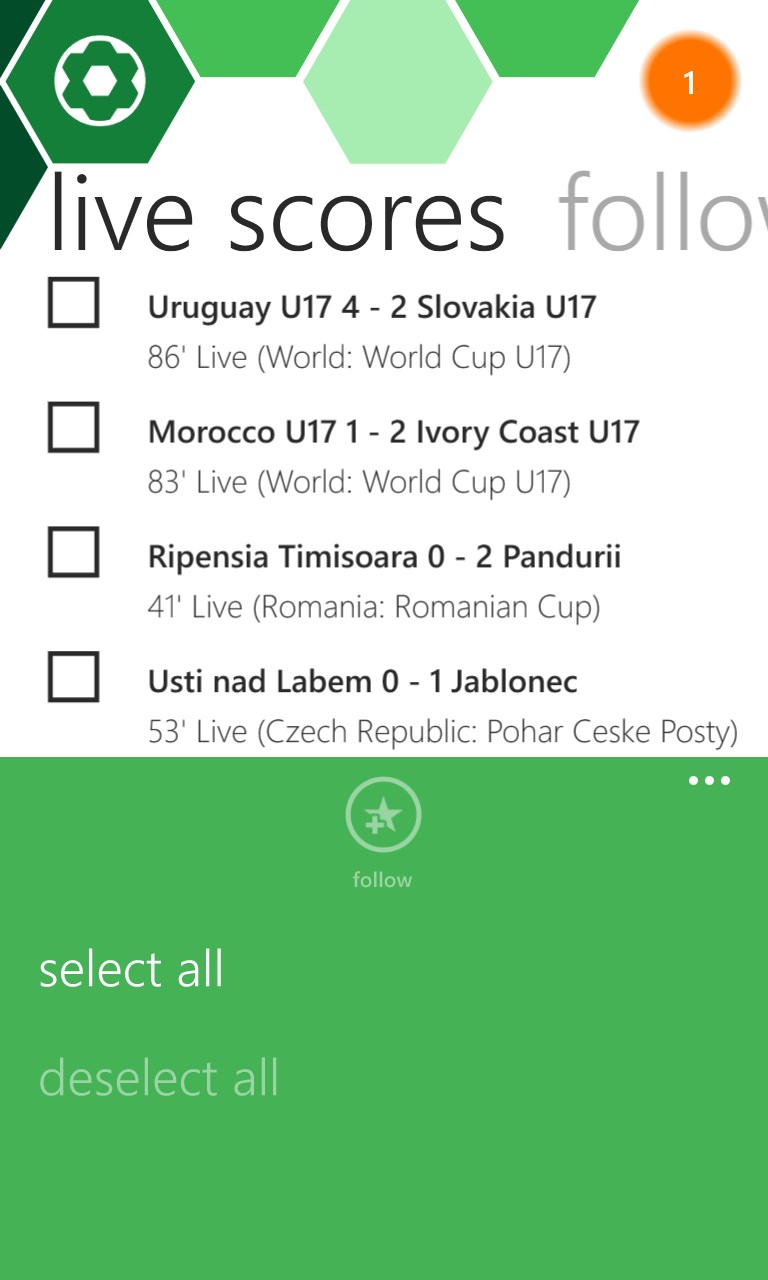Choose select all from the menu

coord(131,970)
